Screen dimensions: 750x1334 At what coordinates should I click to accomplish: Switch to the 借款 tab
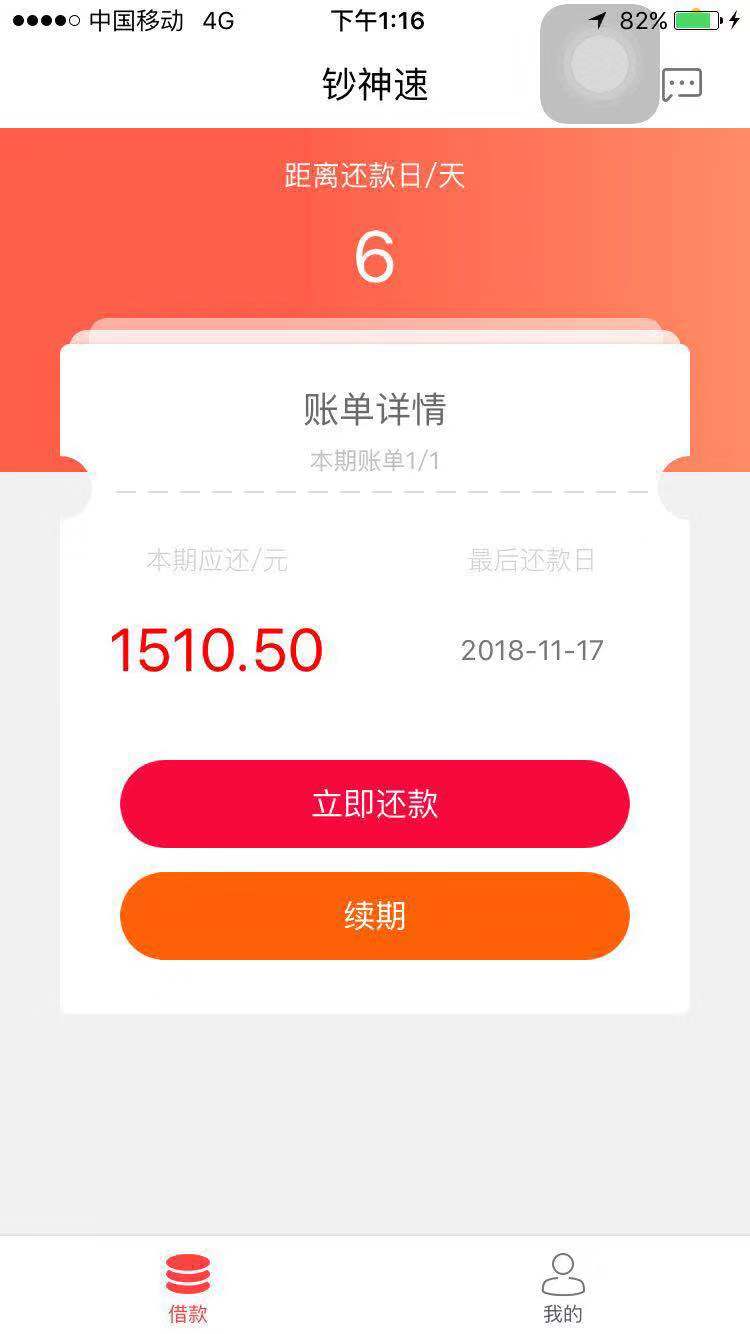pos(188,1288)
